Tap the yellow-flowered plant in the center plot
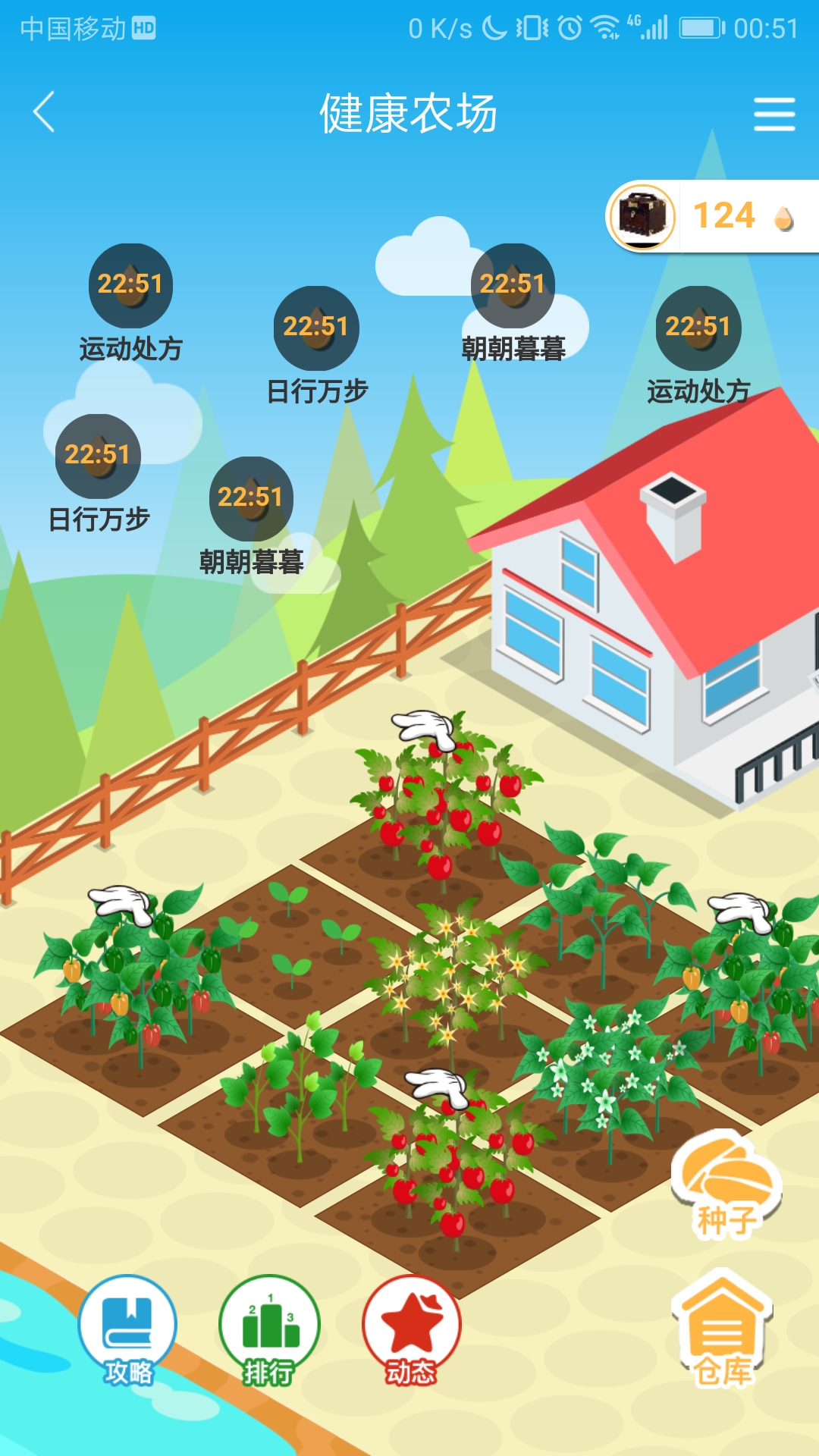The width and height of the screenshot is (819, 1456). click(451, 971)
